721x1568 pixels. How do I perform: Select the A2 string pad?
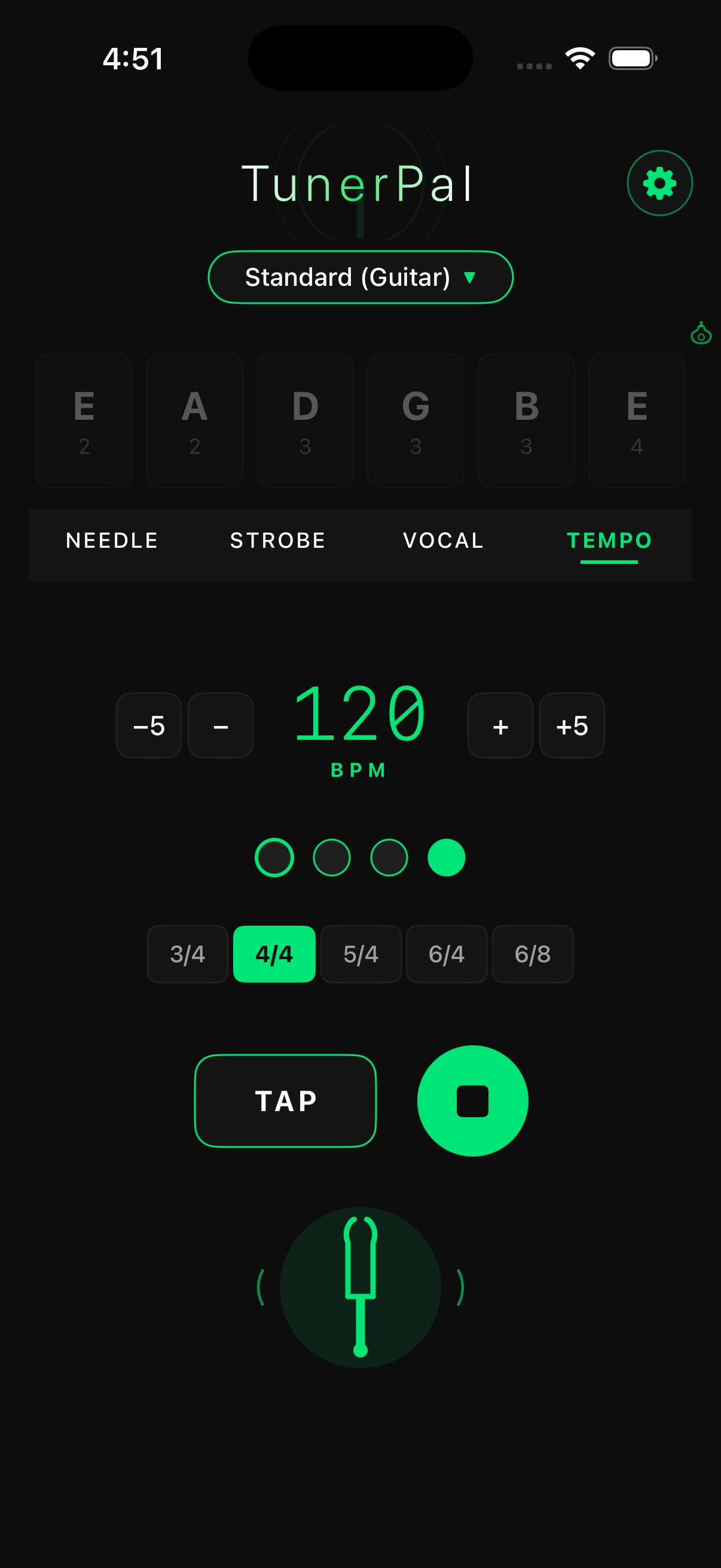[x=194, y=420]
